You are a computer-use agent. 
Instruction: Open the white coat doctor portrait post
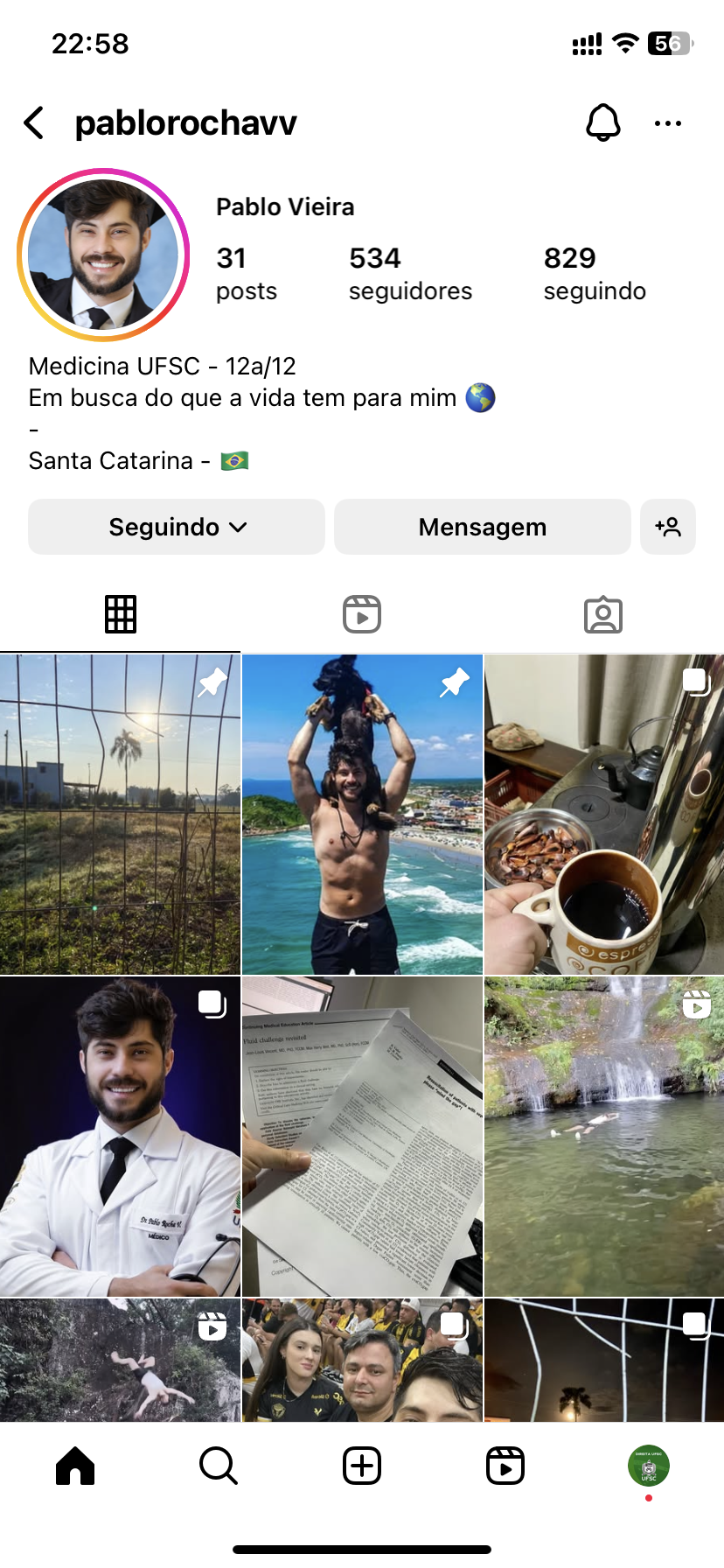[120, 1136]
